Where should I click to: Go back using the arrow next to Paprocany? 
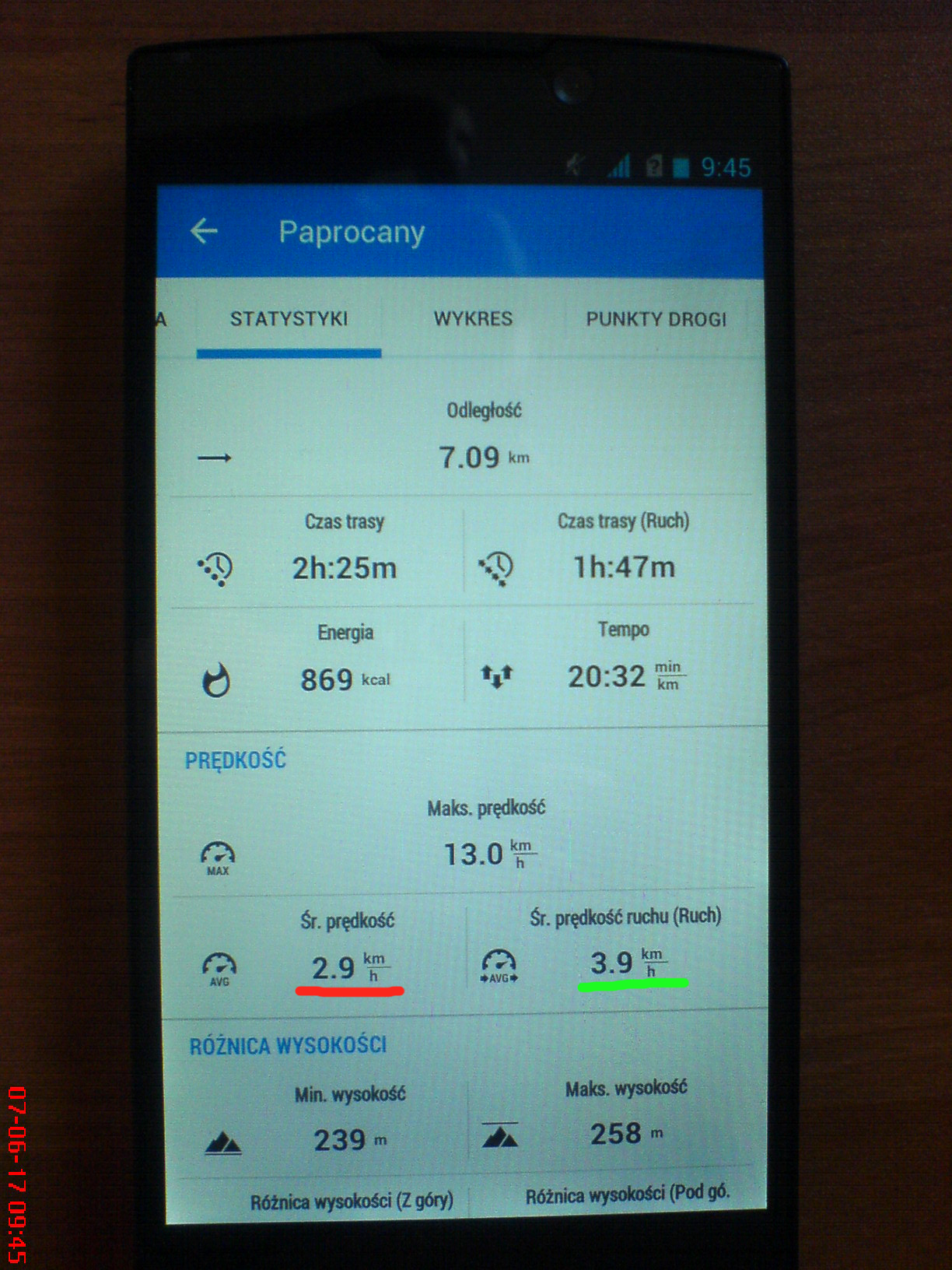pos(204,231)
